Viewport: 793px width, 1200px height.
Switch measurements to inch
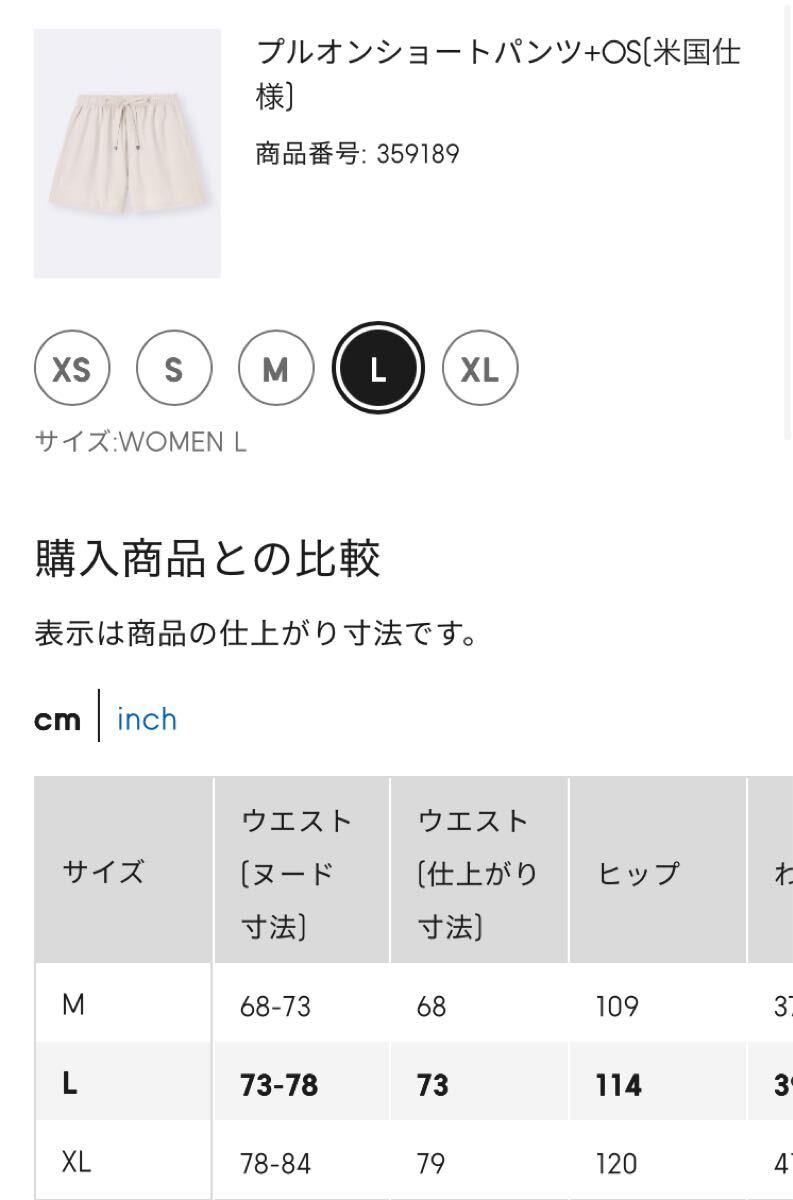(146, 719)
